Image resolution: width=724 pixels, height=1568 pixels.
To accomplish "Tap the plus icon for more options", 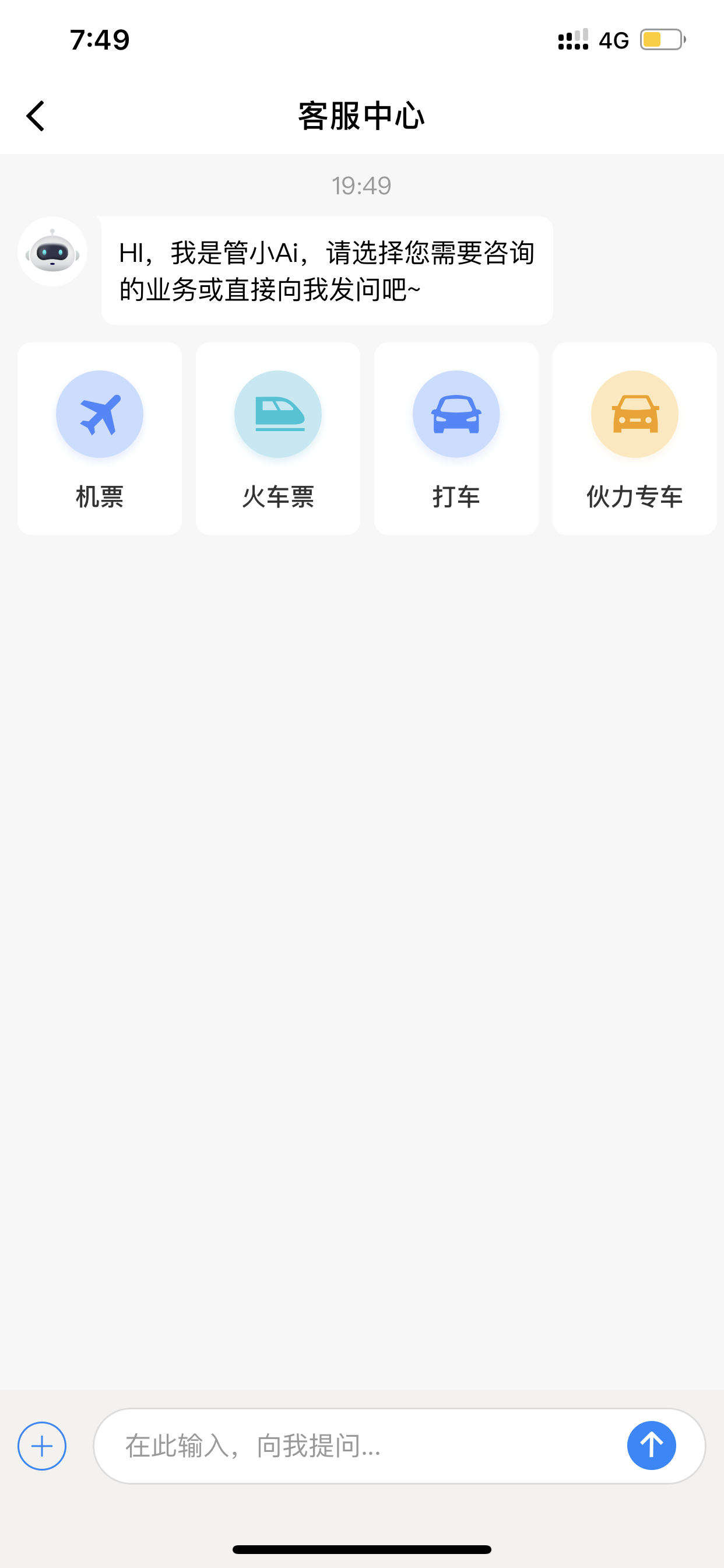I will click(x=42, y=1445).
